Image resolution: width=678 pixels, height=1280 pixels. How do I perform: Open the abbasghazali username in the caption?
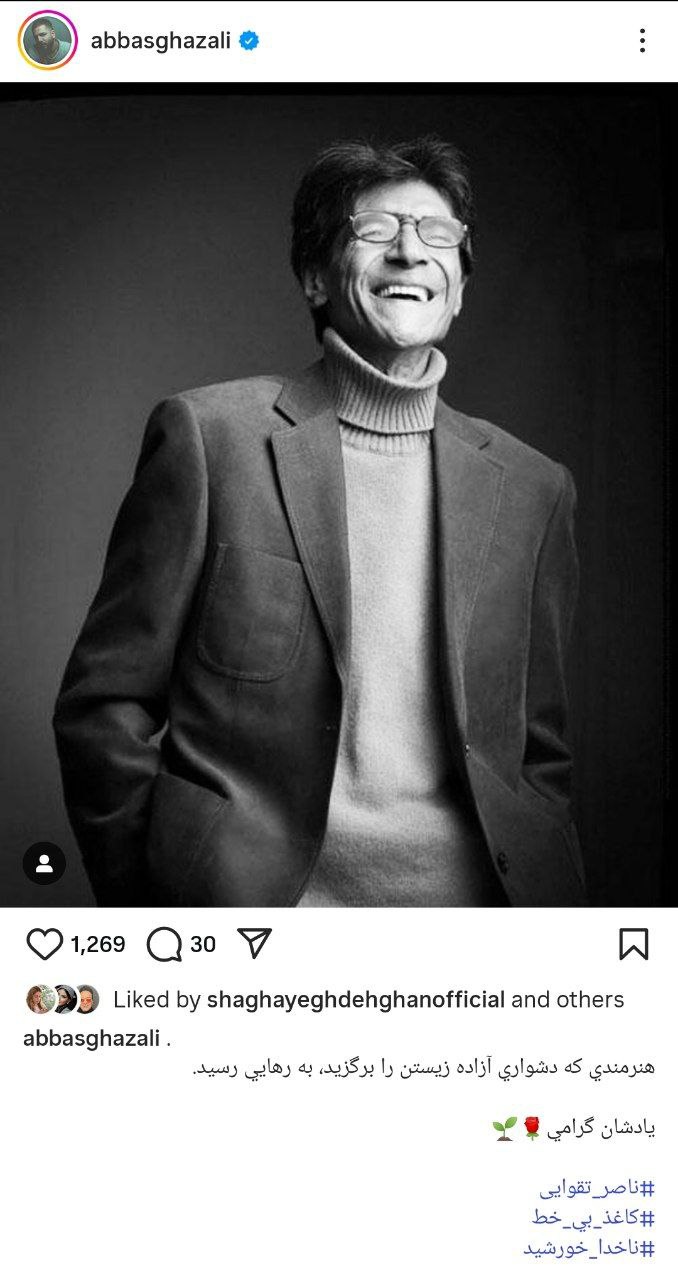pos(90,1039)
